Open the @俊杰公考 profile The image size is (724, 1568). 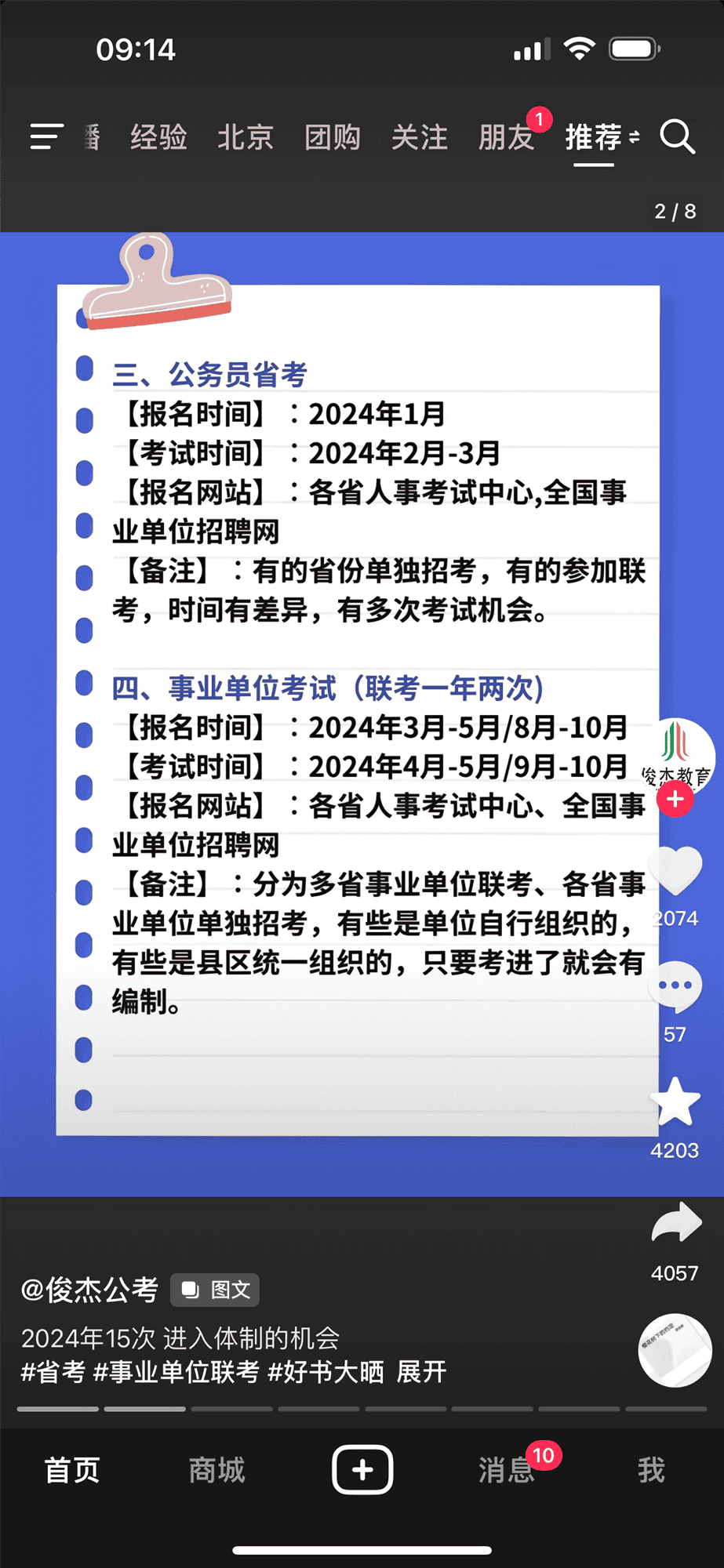click(90, 1290)
